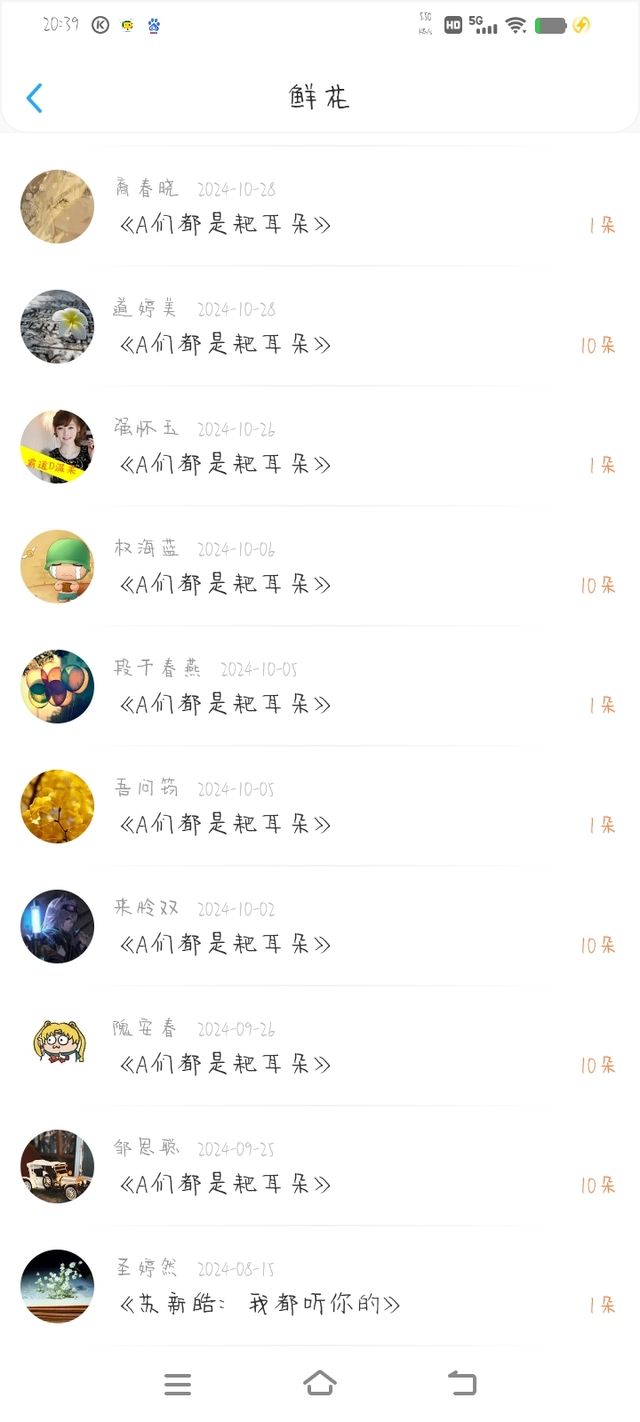View the flower entry from 段干春燕
The image size is (640, 1422).
pyautogui.click(x=320, y=686)
